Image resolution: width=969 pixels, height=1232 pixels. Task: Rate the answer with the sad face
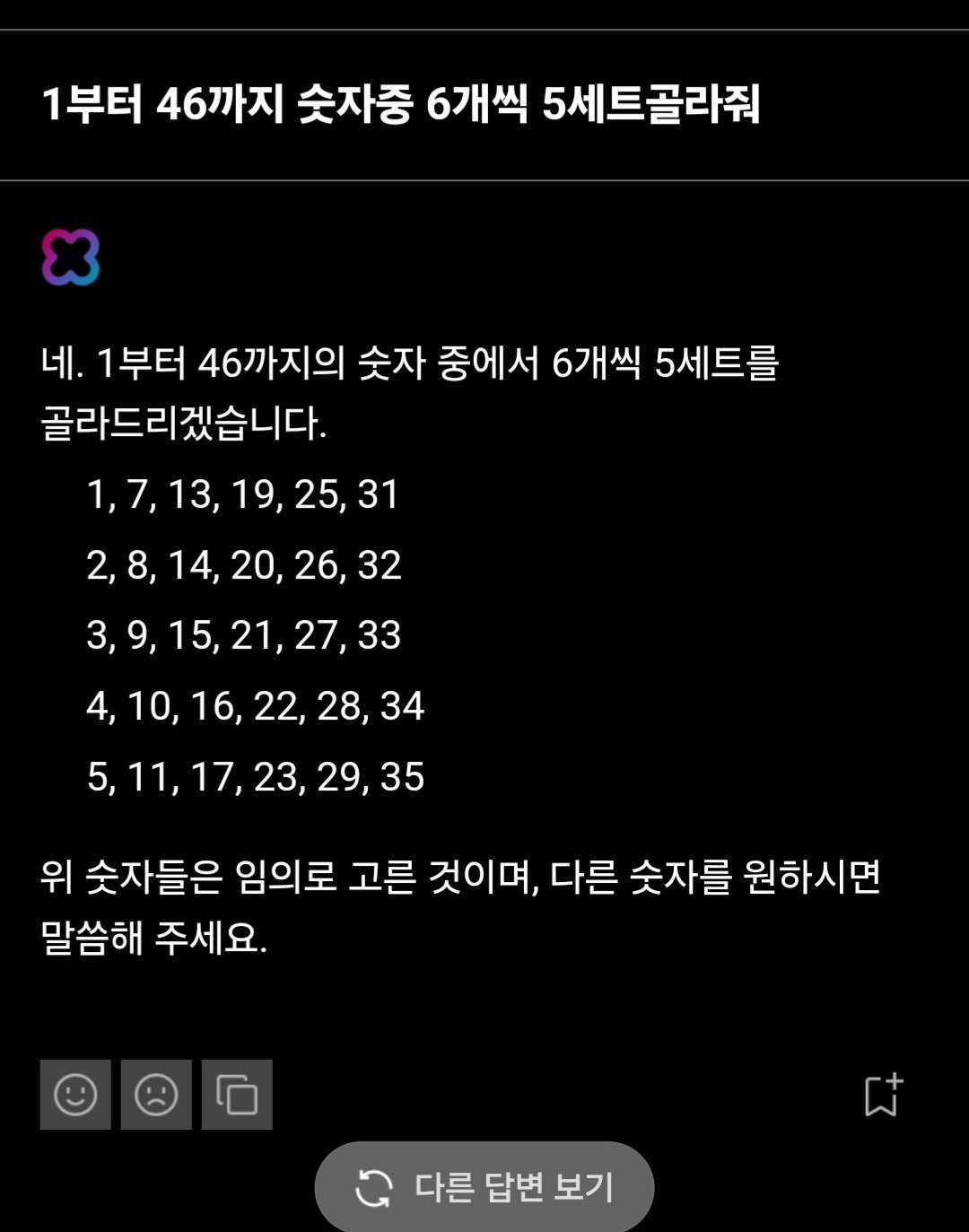pos(156,1095)
